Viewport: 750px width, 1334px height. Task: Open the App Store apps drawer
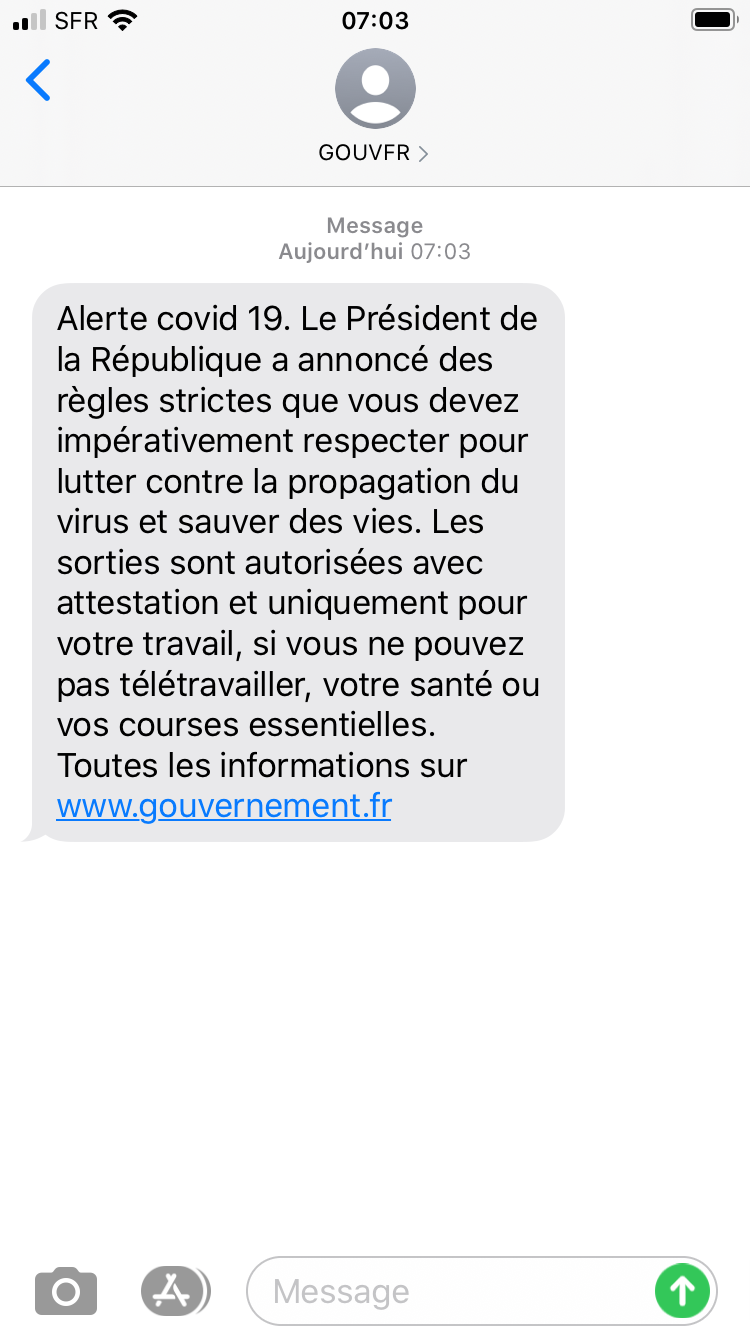click(175, 1291)
